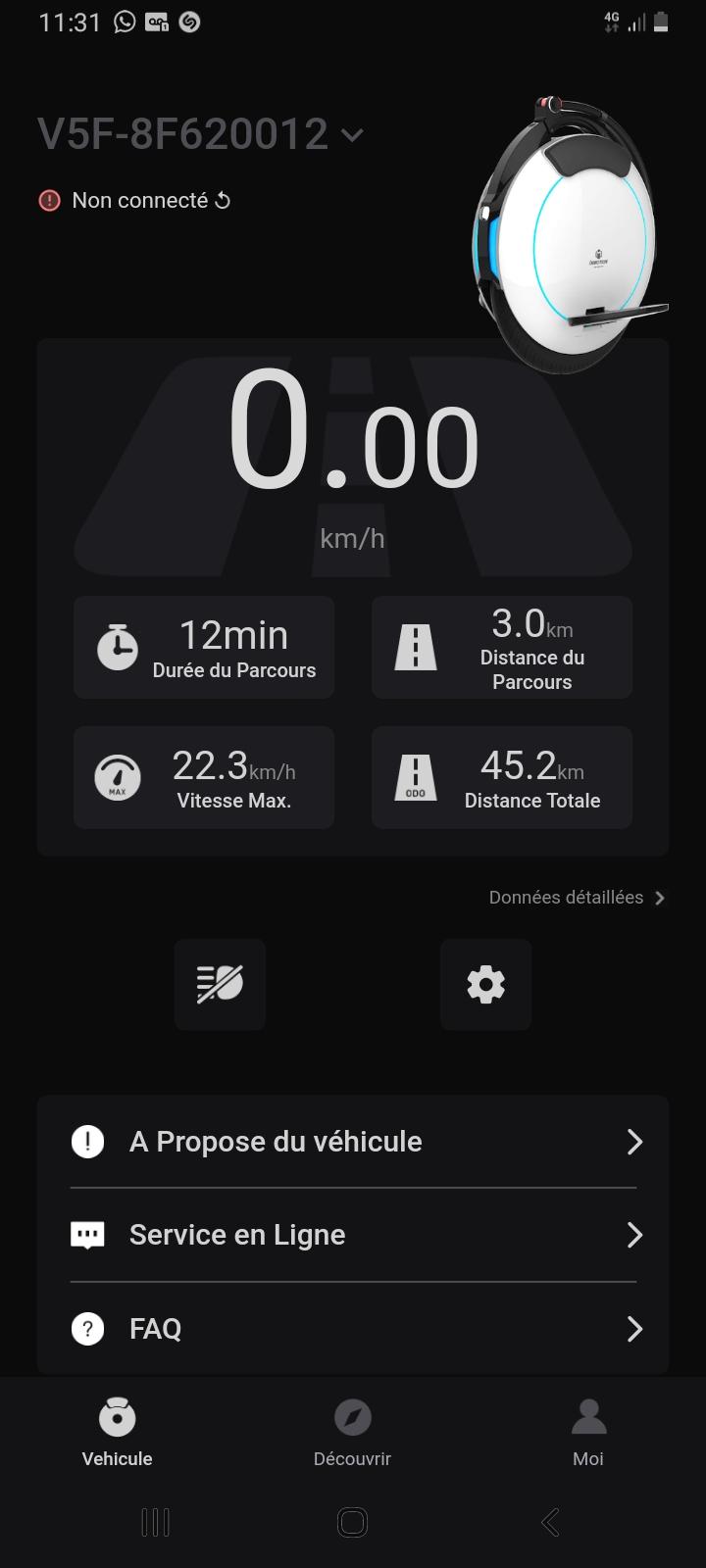706x1568 pixels.
Task: Open Service en Ligne
Action: 353,1235
